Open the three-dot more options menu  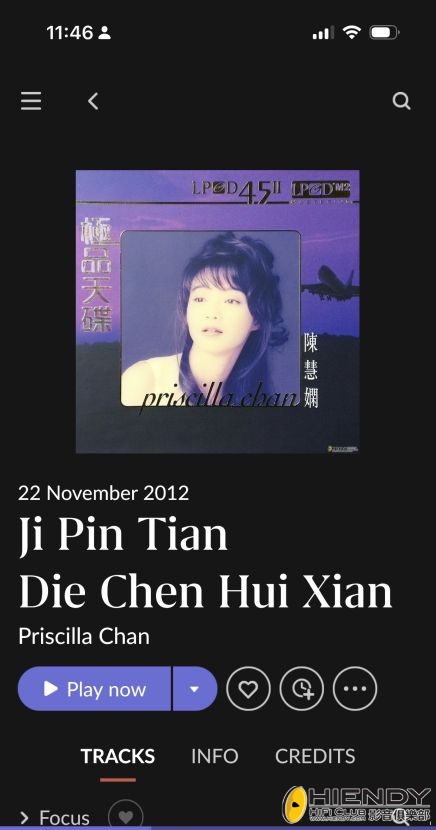tap(355, 689)
